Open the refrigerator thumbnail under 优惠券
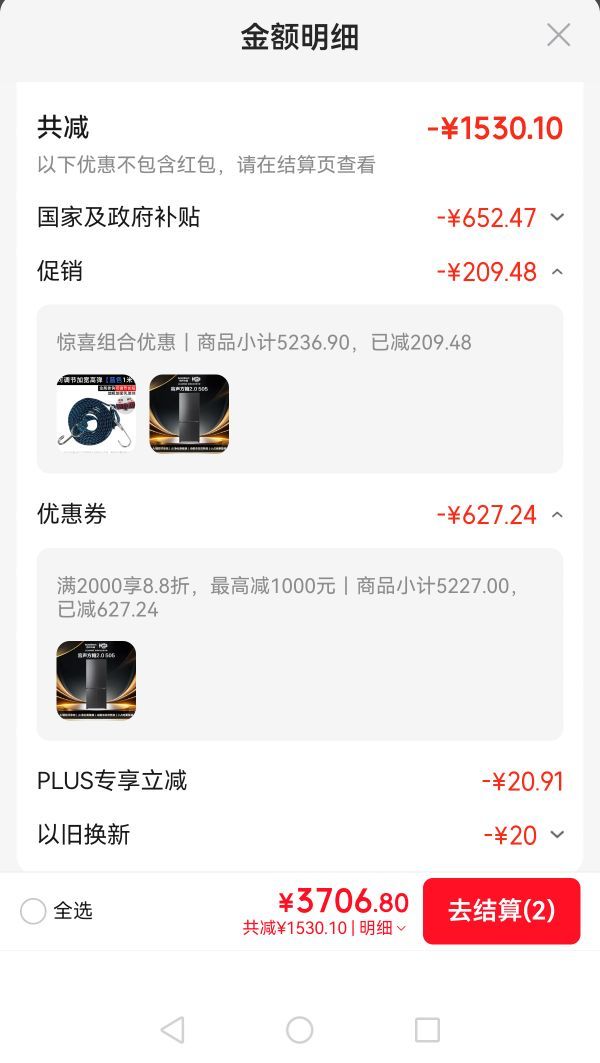 pos(96,680)
